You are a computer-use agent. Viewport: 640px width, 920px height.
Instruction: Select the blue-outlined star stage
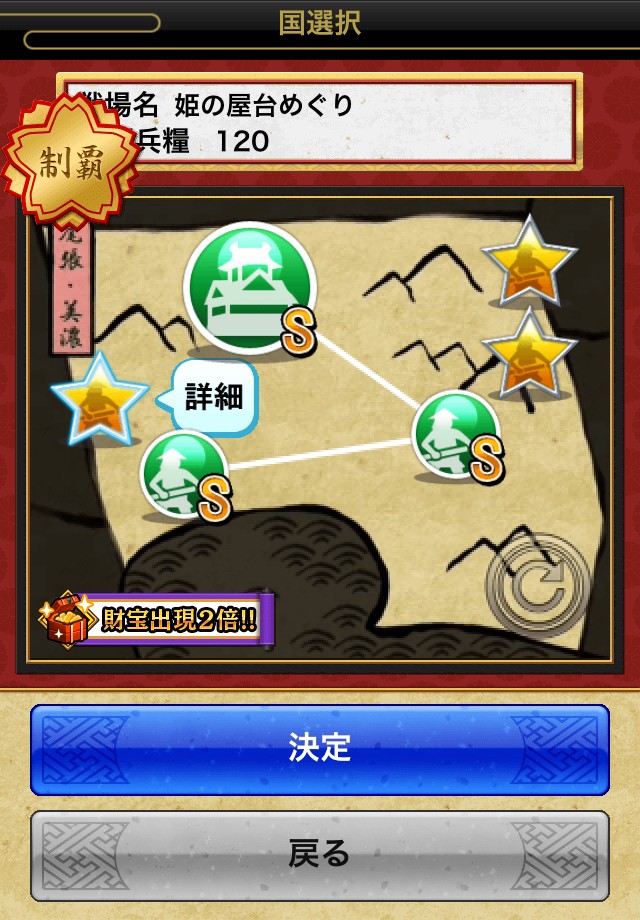pos(99,399)
